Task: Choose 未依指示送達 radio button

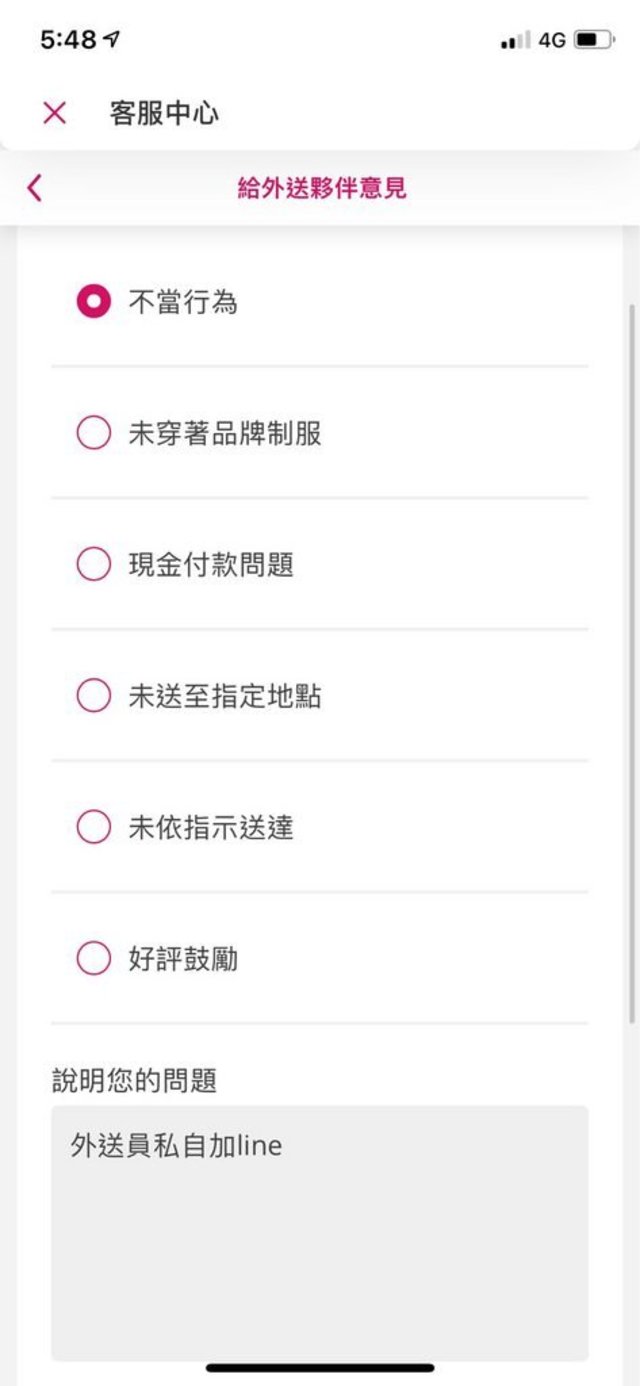Action: 94,828
